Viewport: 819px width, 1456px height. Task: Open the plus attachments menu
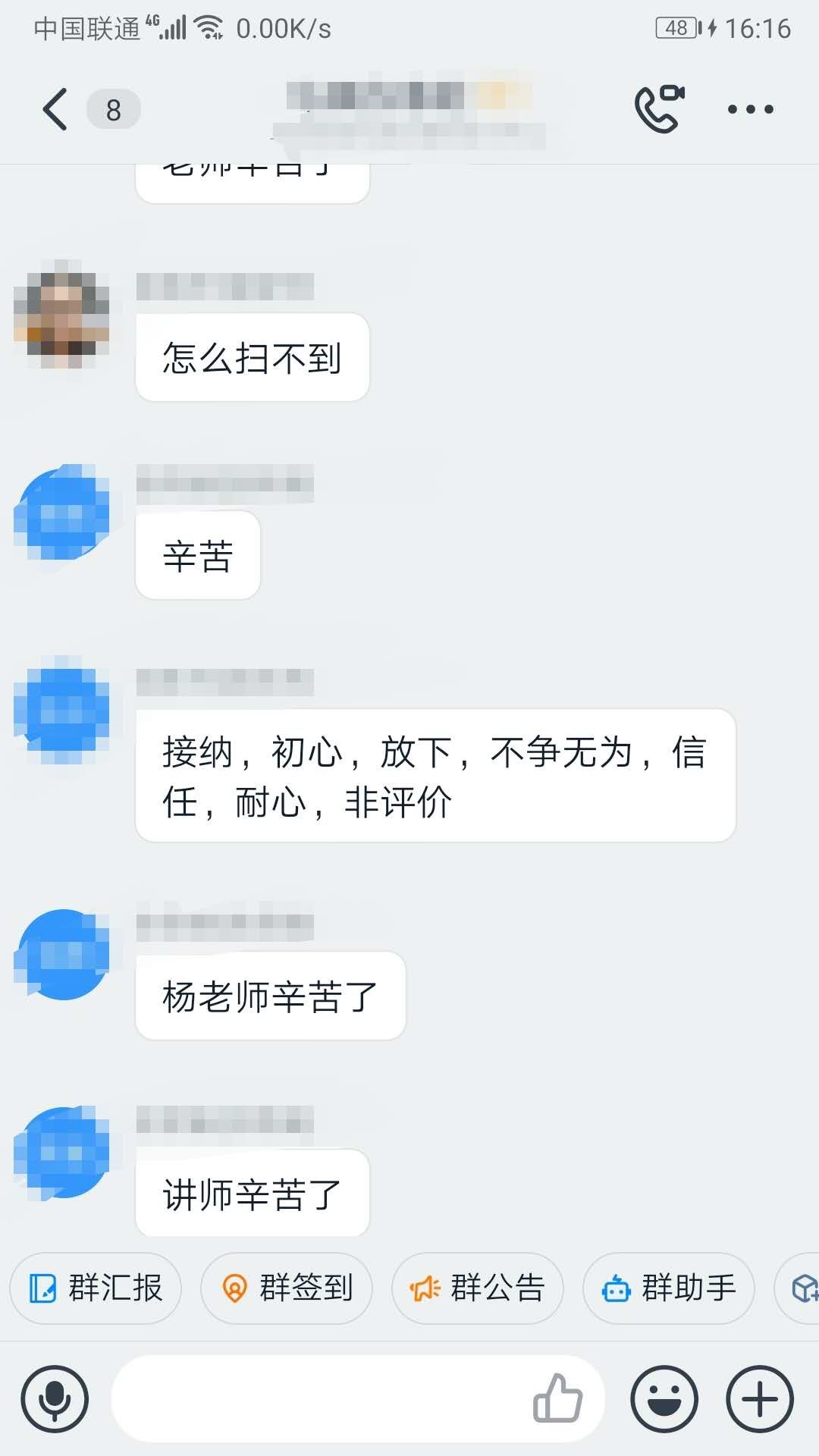pyautogui.click(x=760, y=1399)
